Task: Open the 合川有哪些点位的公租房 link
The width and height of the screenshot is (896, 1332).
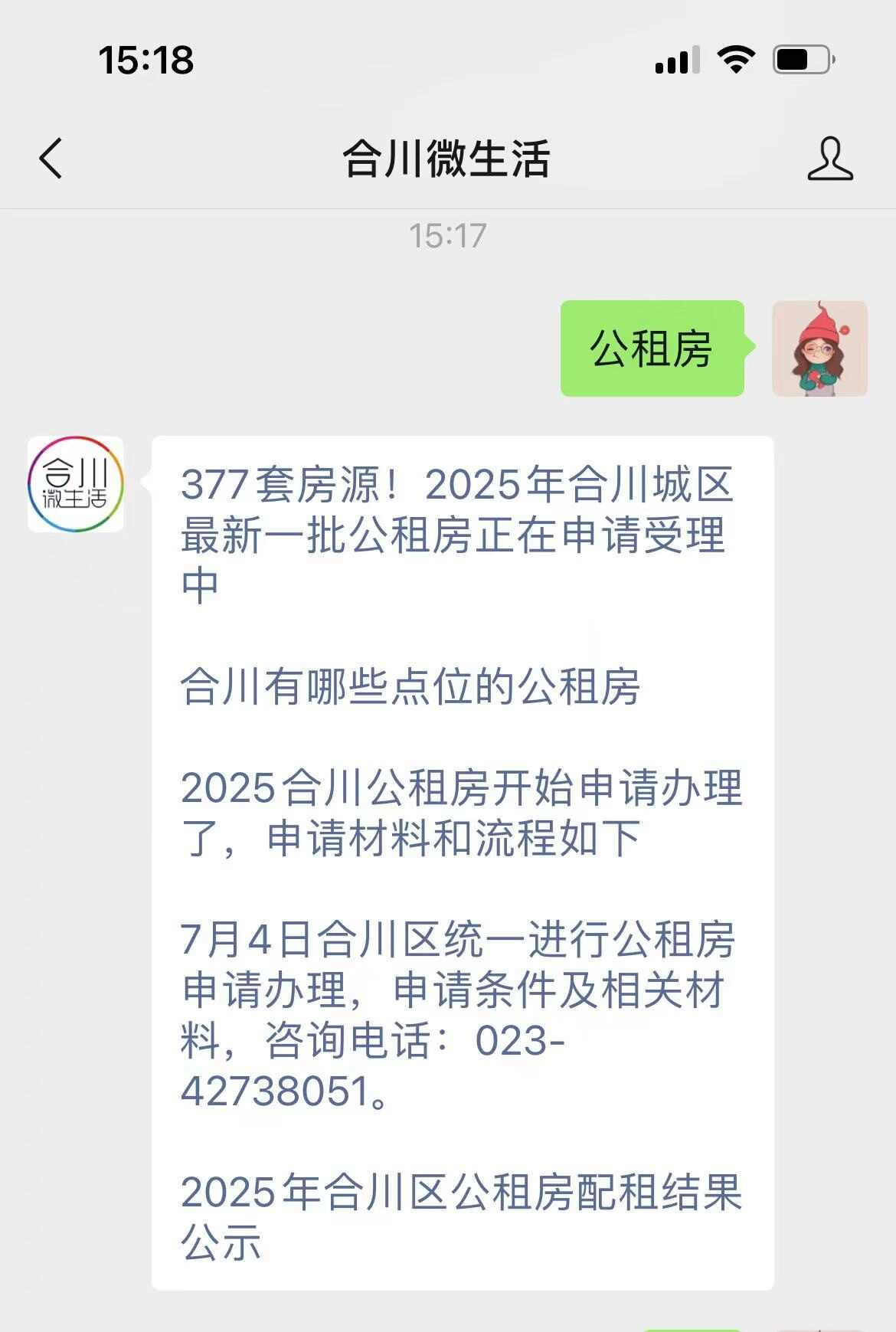Action: (x=410, y=686)
